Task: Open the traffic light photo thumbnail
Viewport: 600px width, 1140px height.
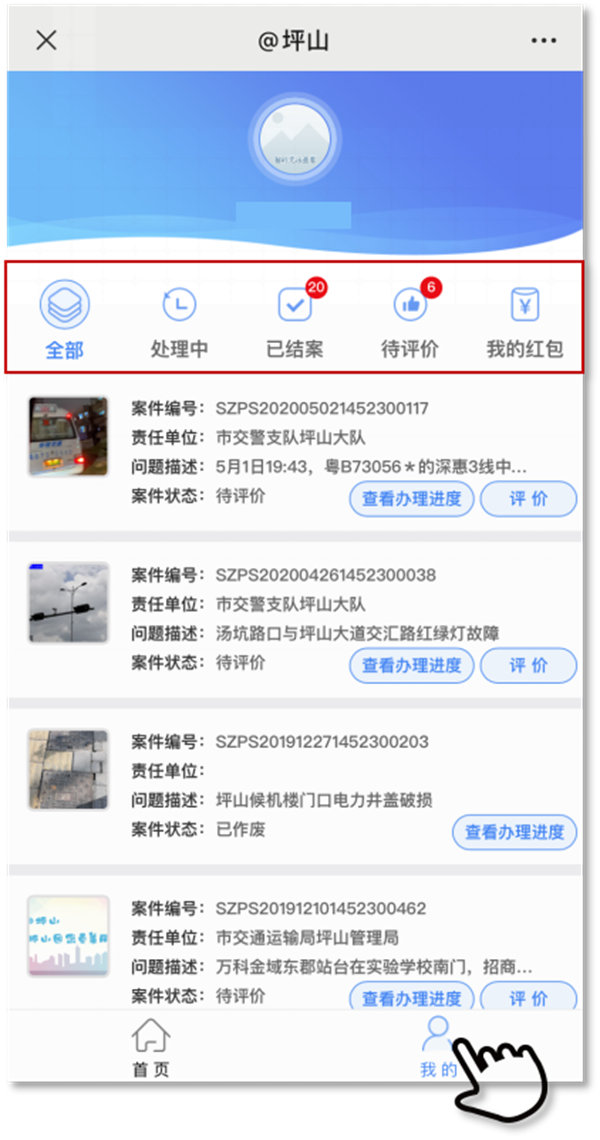Action: point(68,603)
